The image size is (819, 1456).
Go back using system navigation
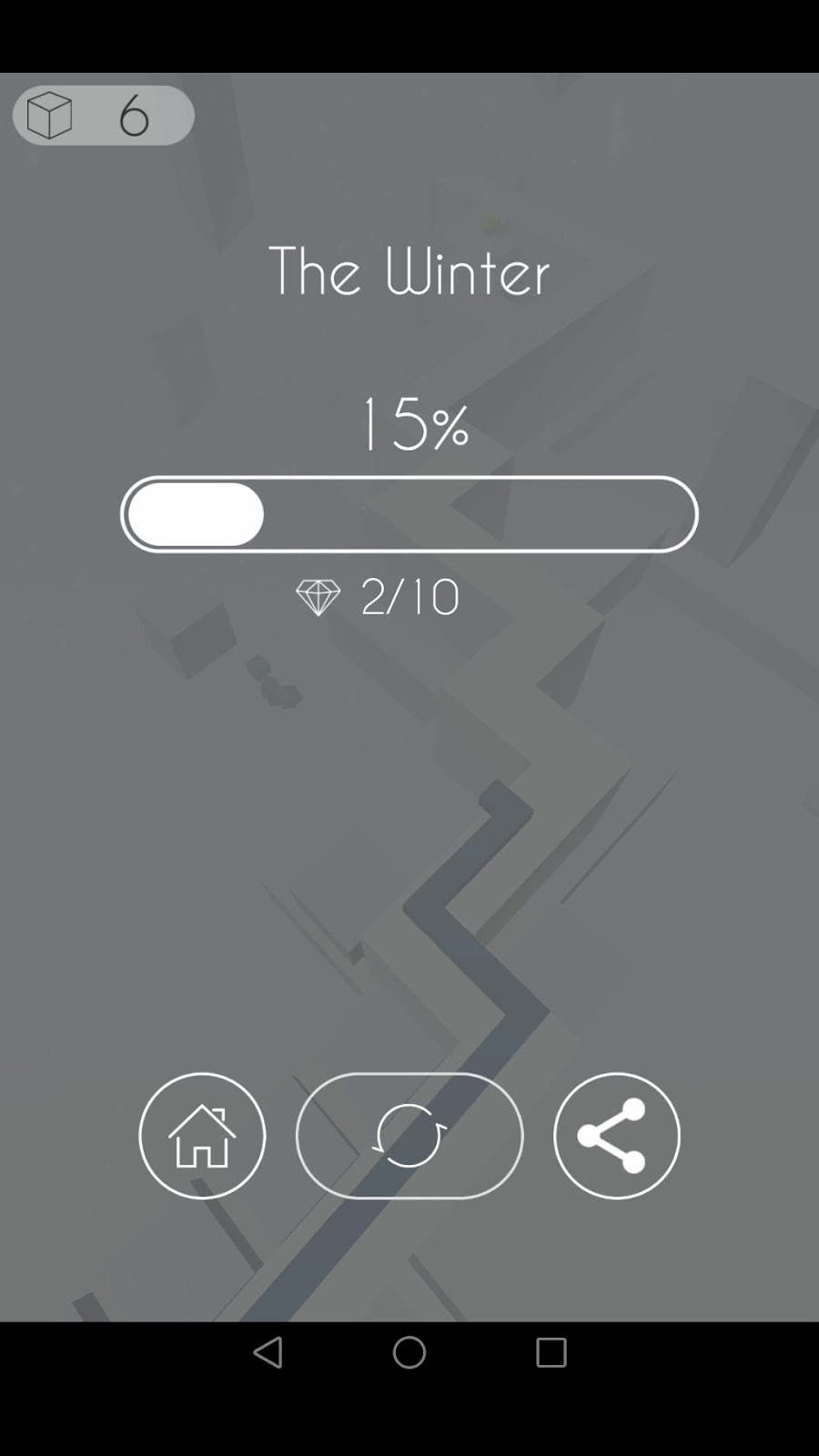pyautogui.click(x=268, y=1352)
